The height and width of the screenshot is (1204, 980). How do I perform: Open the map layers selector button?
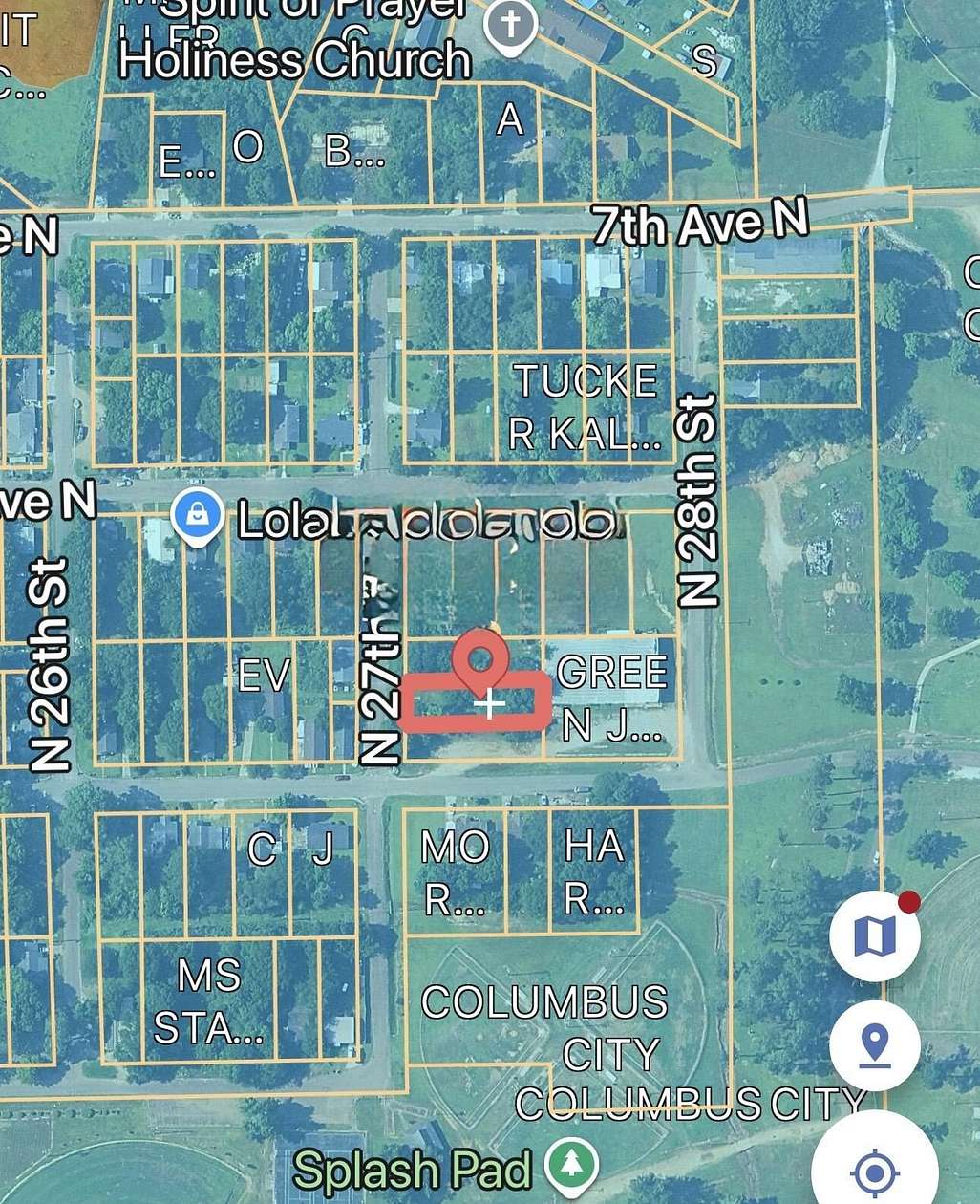coord(875,936)
